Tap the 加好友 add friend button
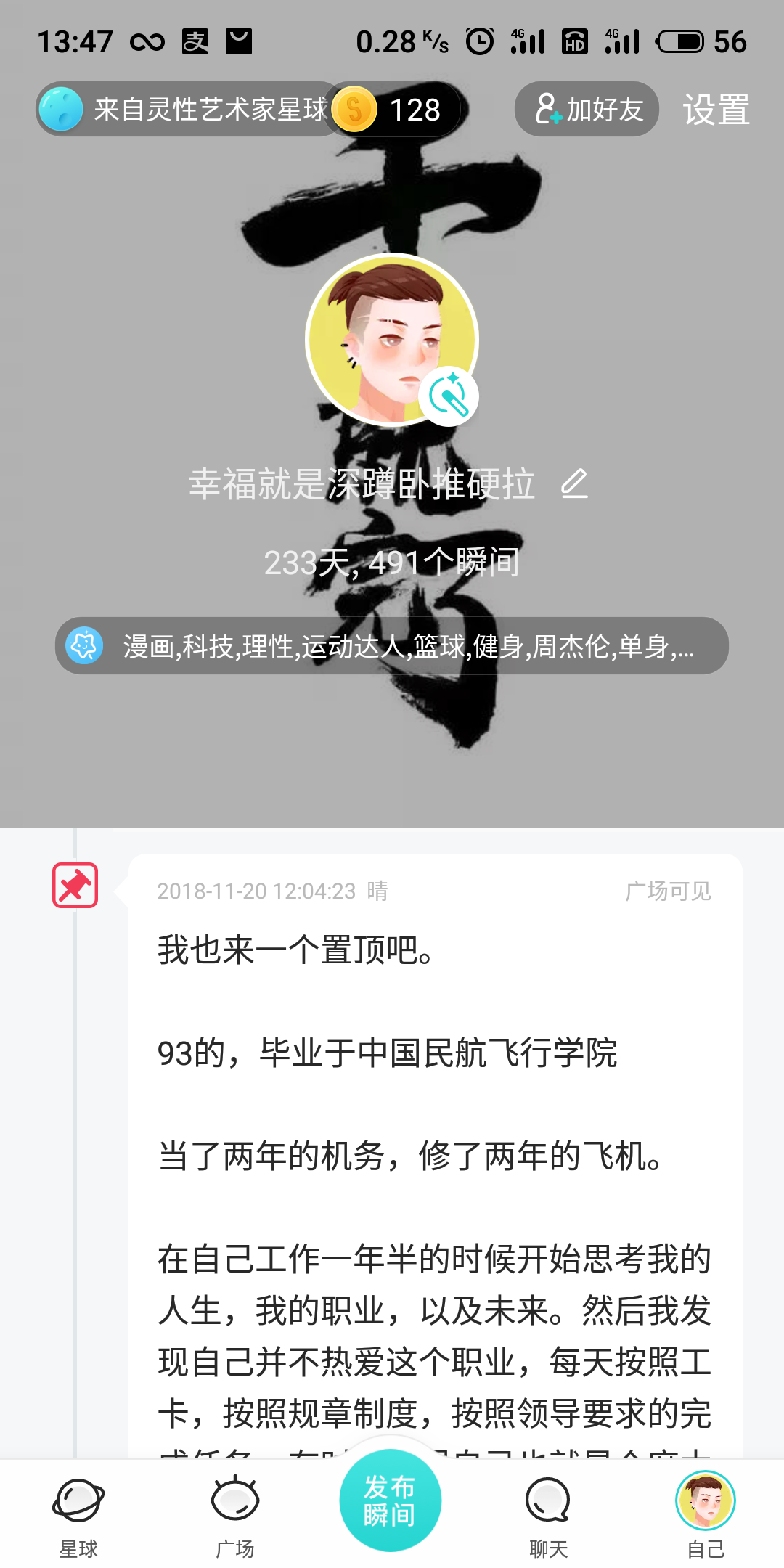This screenshot has width=784, height=1568. 587,109
